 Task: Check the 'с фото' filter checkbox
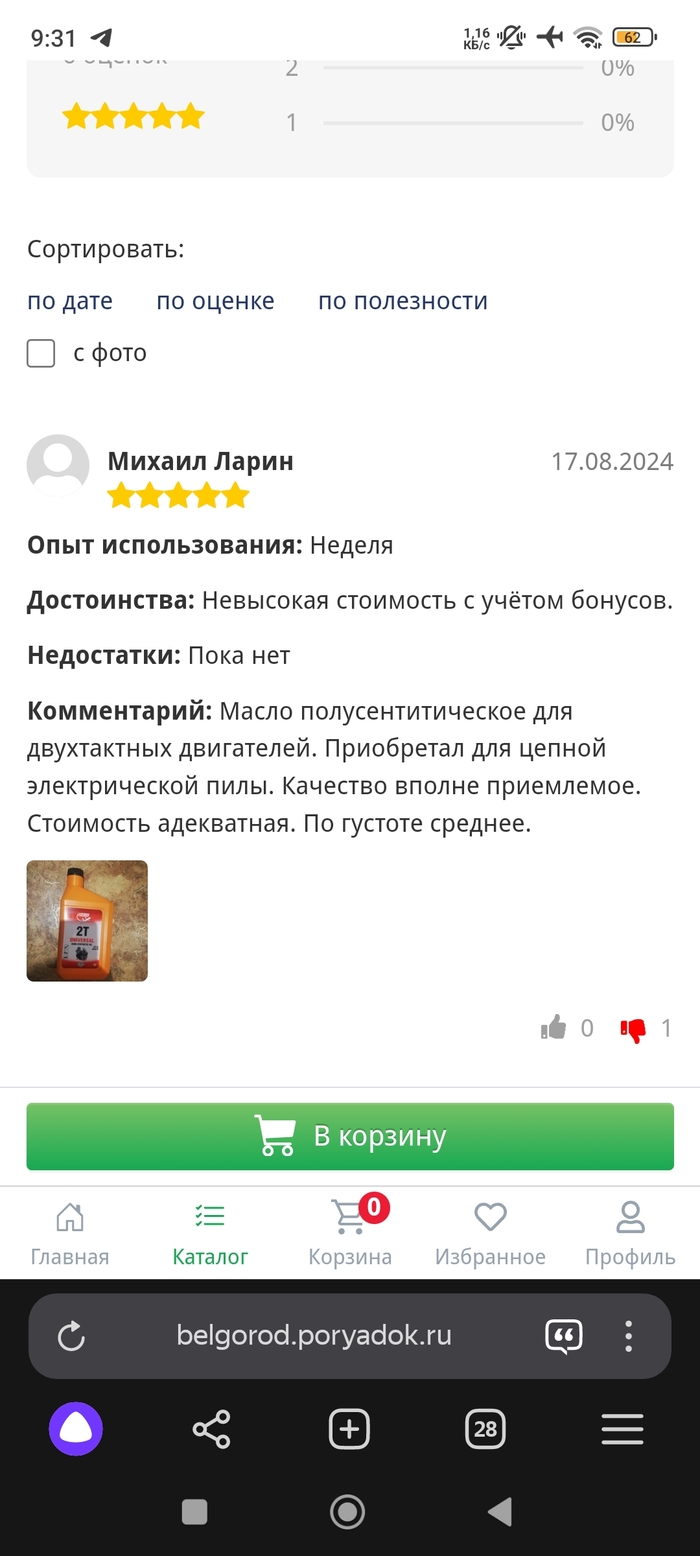pos(41,353)
